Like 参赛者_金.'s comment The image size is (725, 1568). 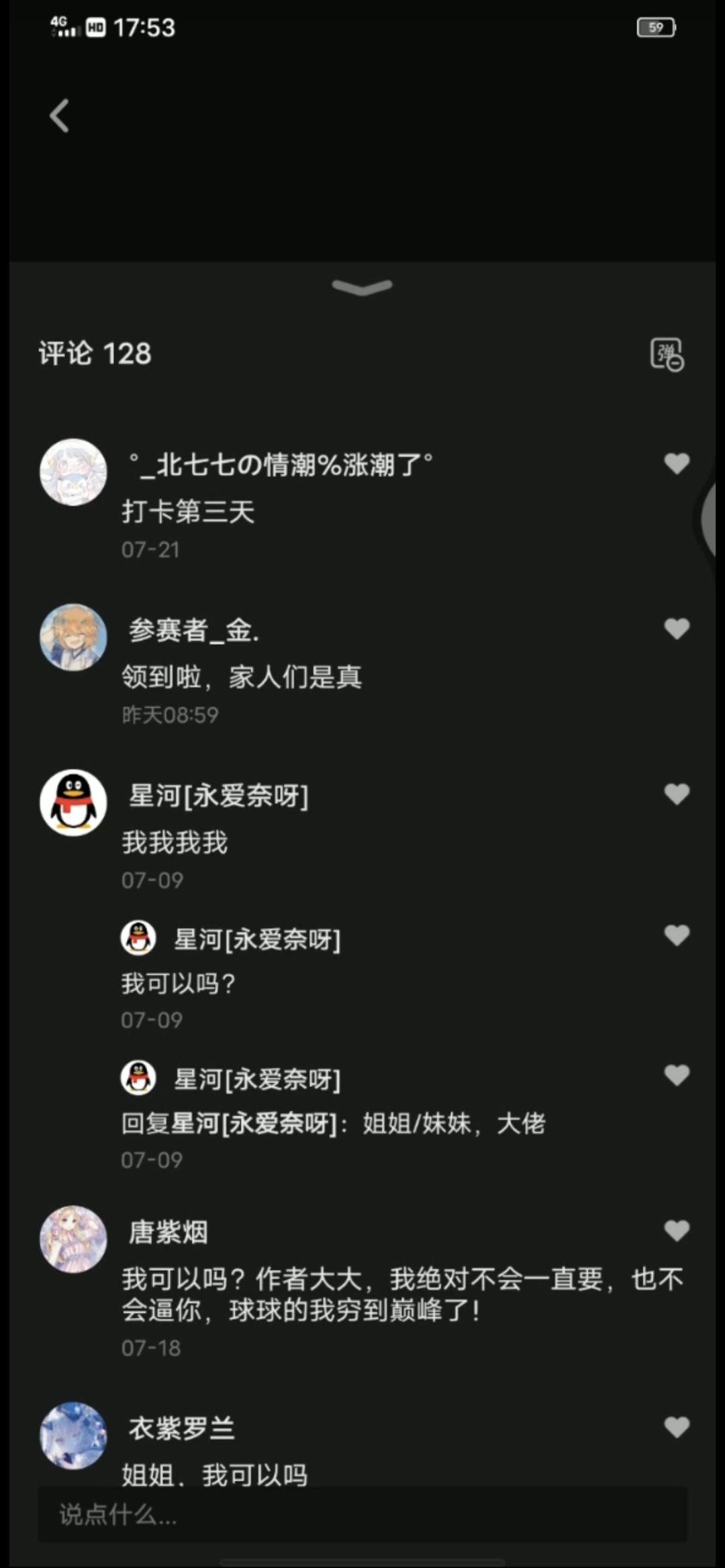[x=677, y=629]
